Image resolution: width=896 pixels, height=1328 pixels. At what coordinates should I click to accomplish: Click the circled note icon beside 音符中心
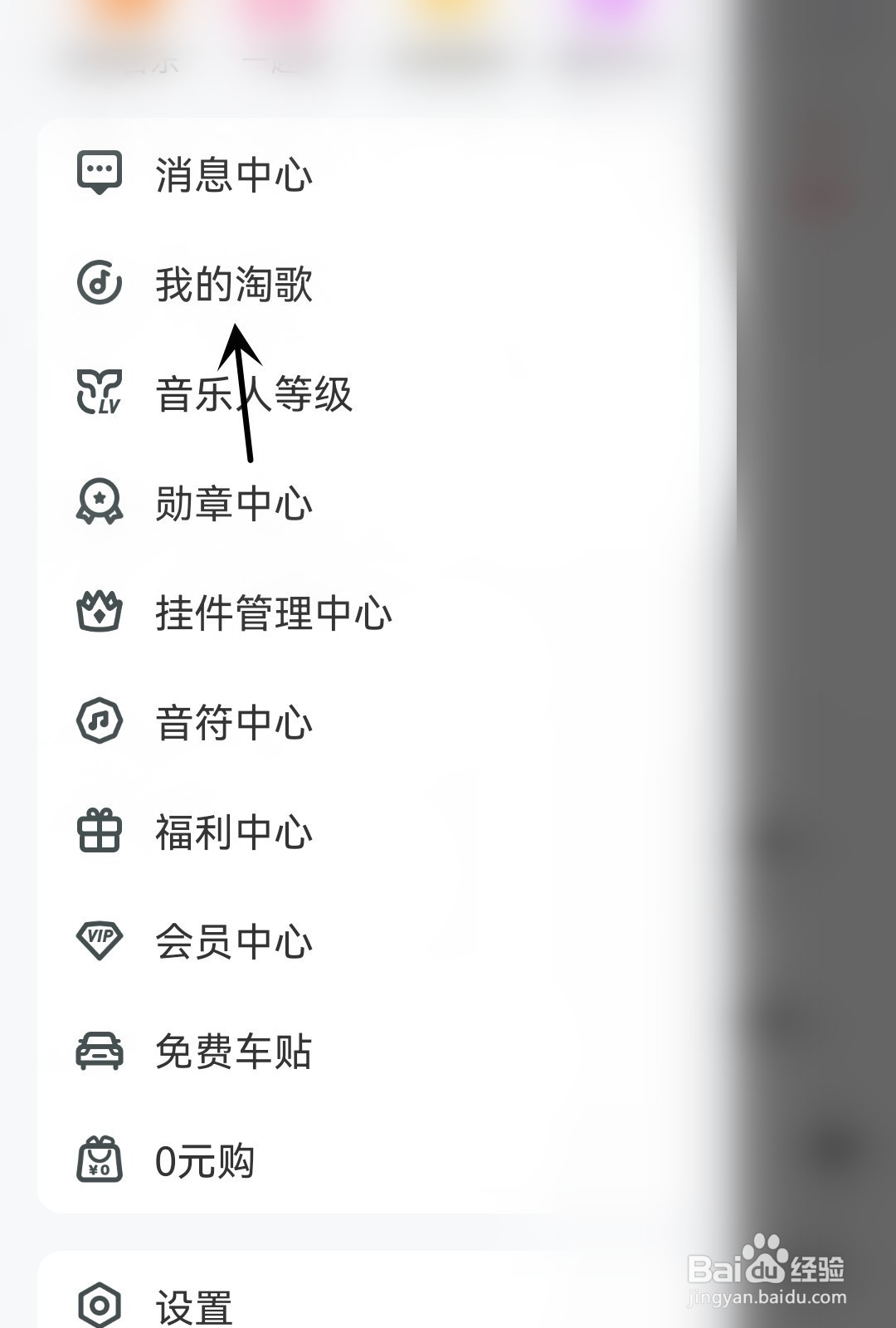(x=100, y=722)
